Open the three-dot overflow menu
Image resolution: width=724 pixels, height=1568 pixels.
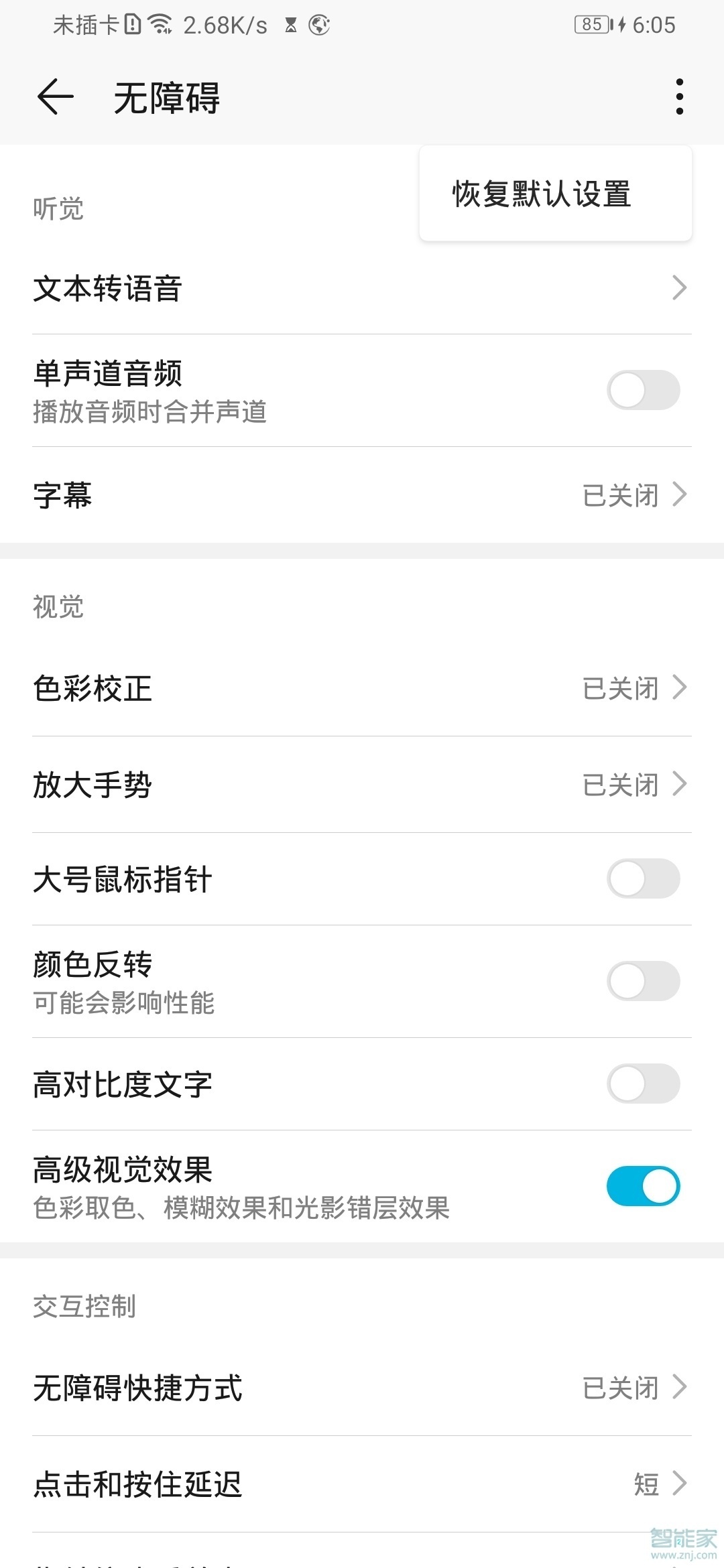(680, 97)
